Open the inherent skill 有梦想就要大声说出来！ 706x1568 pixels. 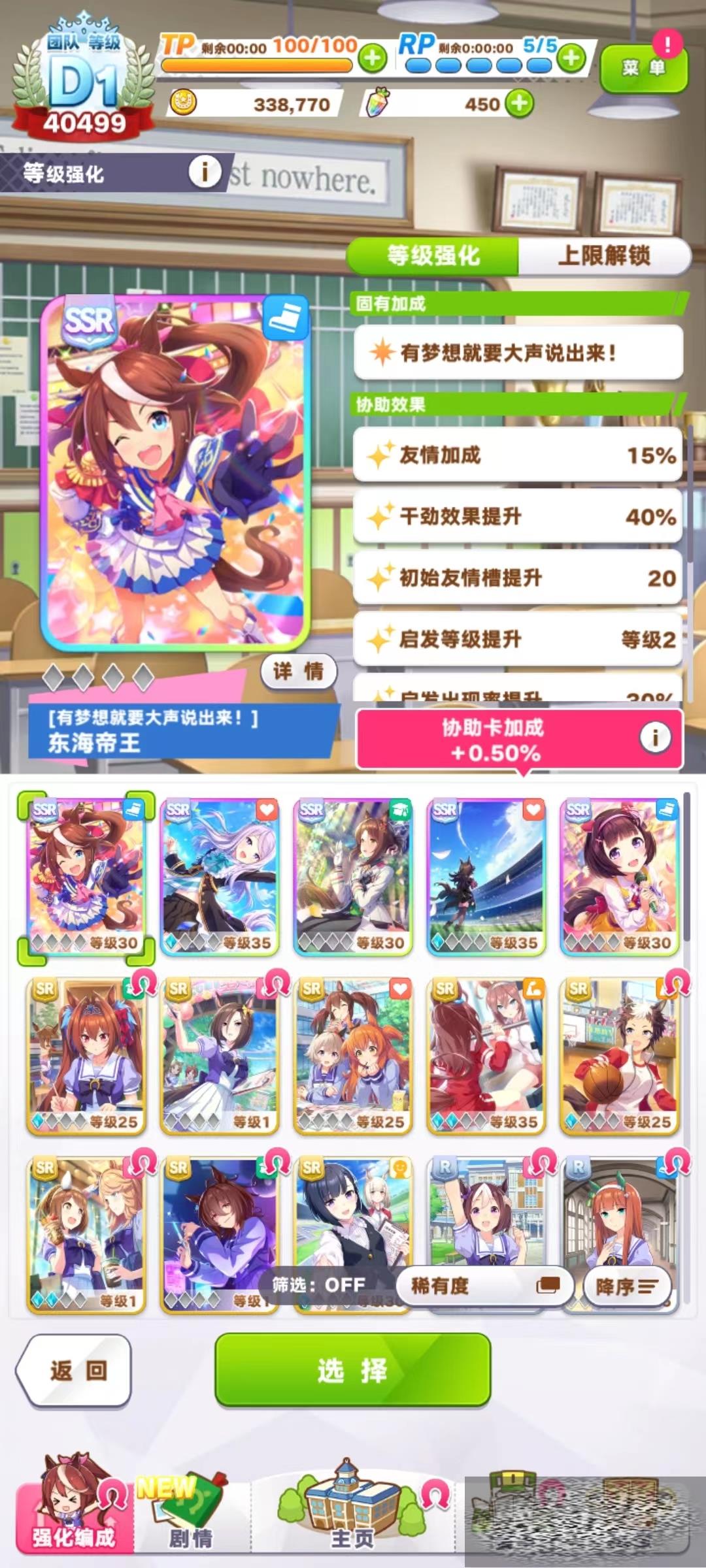tap(518, 353)
